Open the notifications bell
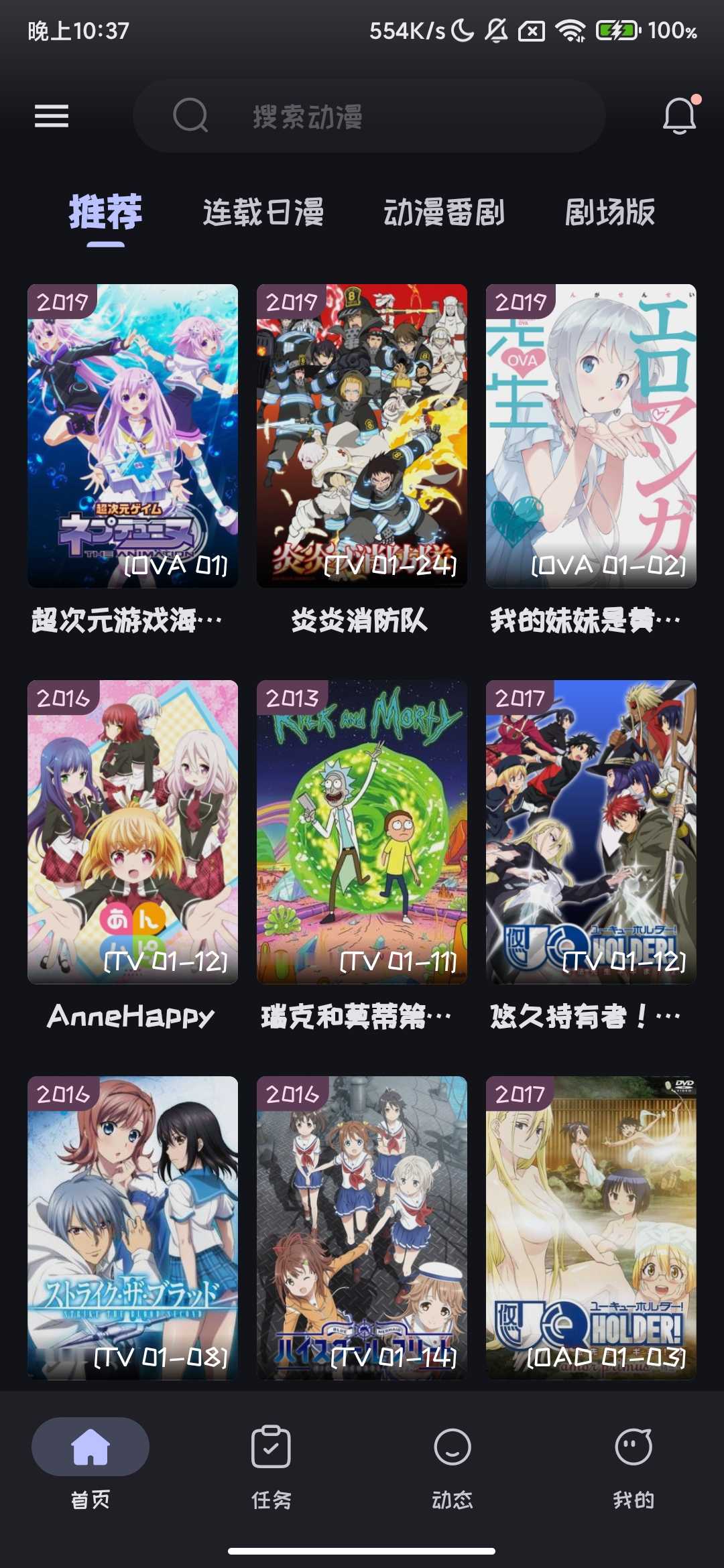Image resolution: width=724 pixels, height=1568 pixels. click(679, 116)
